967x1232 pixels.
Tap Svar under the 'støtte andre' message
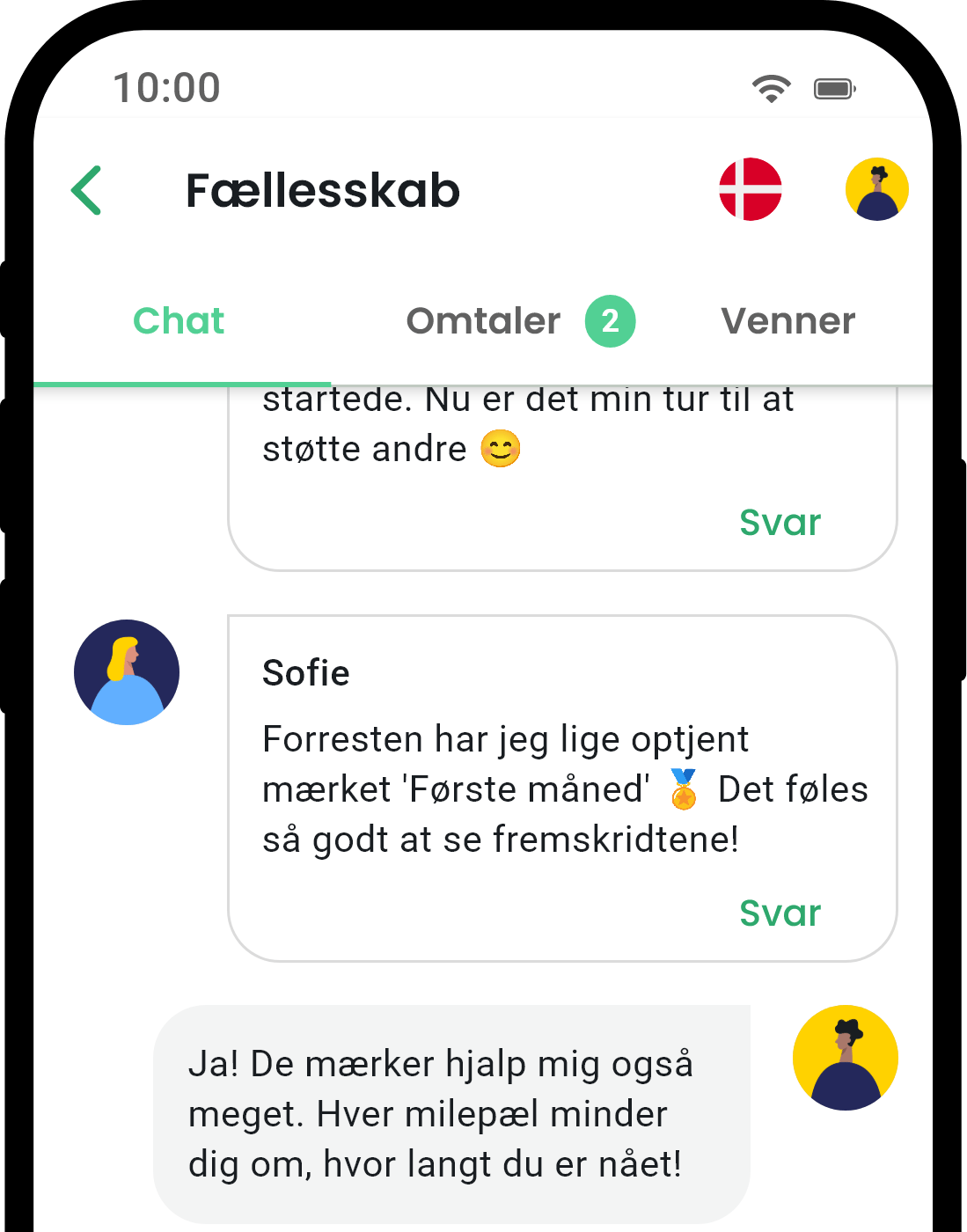tap(780, 523)
